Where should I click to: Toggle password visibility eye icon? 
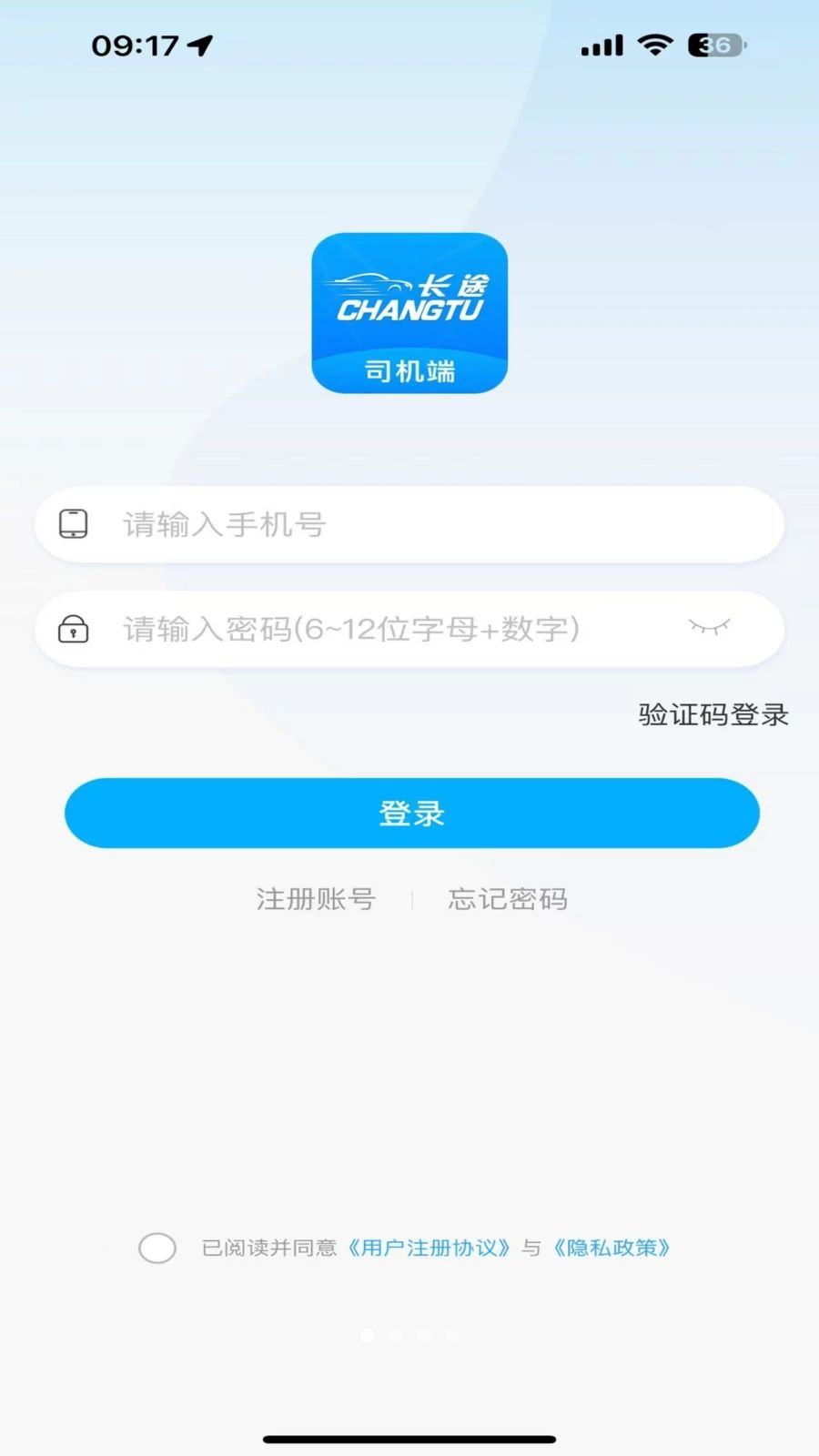point(709,627)
